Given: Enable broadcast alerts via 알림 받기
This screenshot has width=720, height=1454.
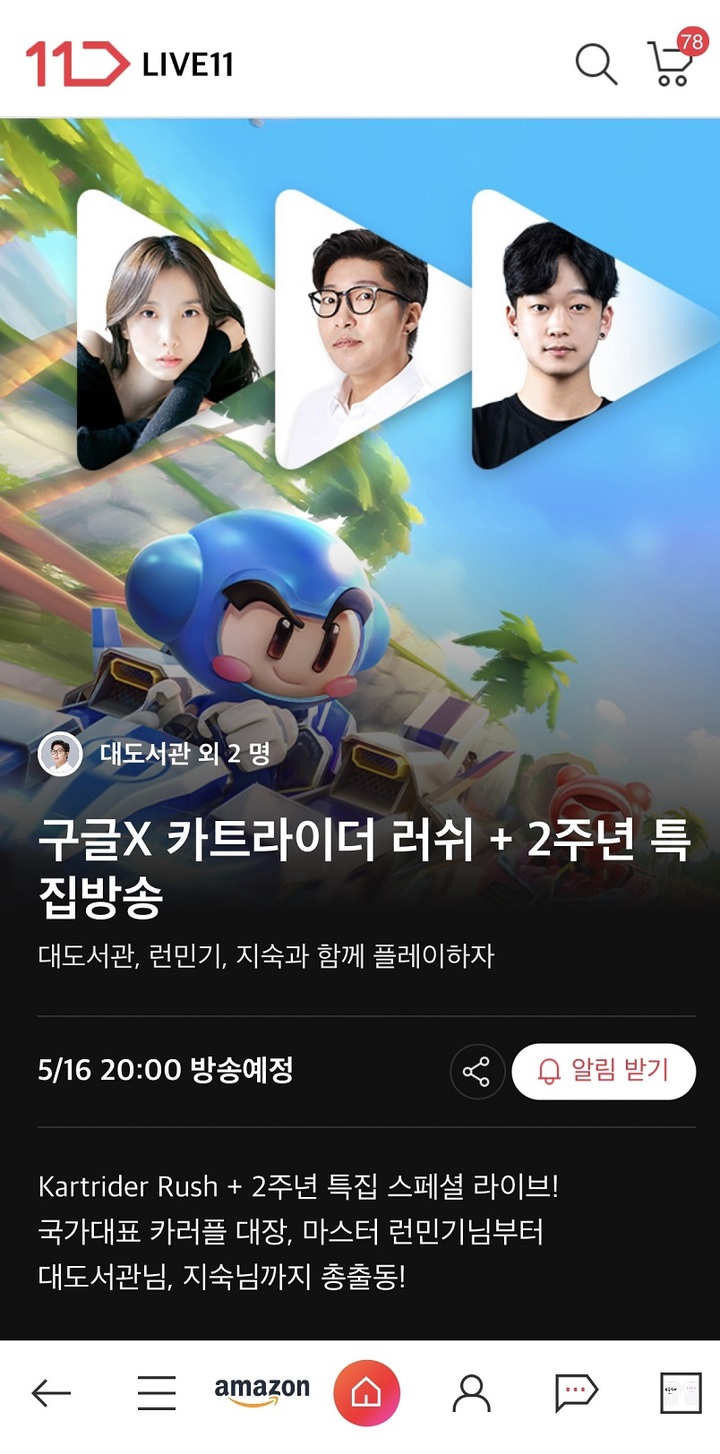Looking at the screenshot, I should pyautogui.click(x=603, y=1070).
